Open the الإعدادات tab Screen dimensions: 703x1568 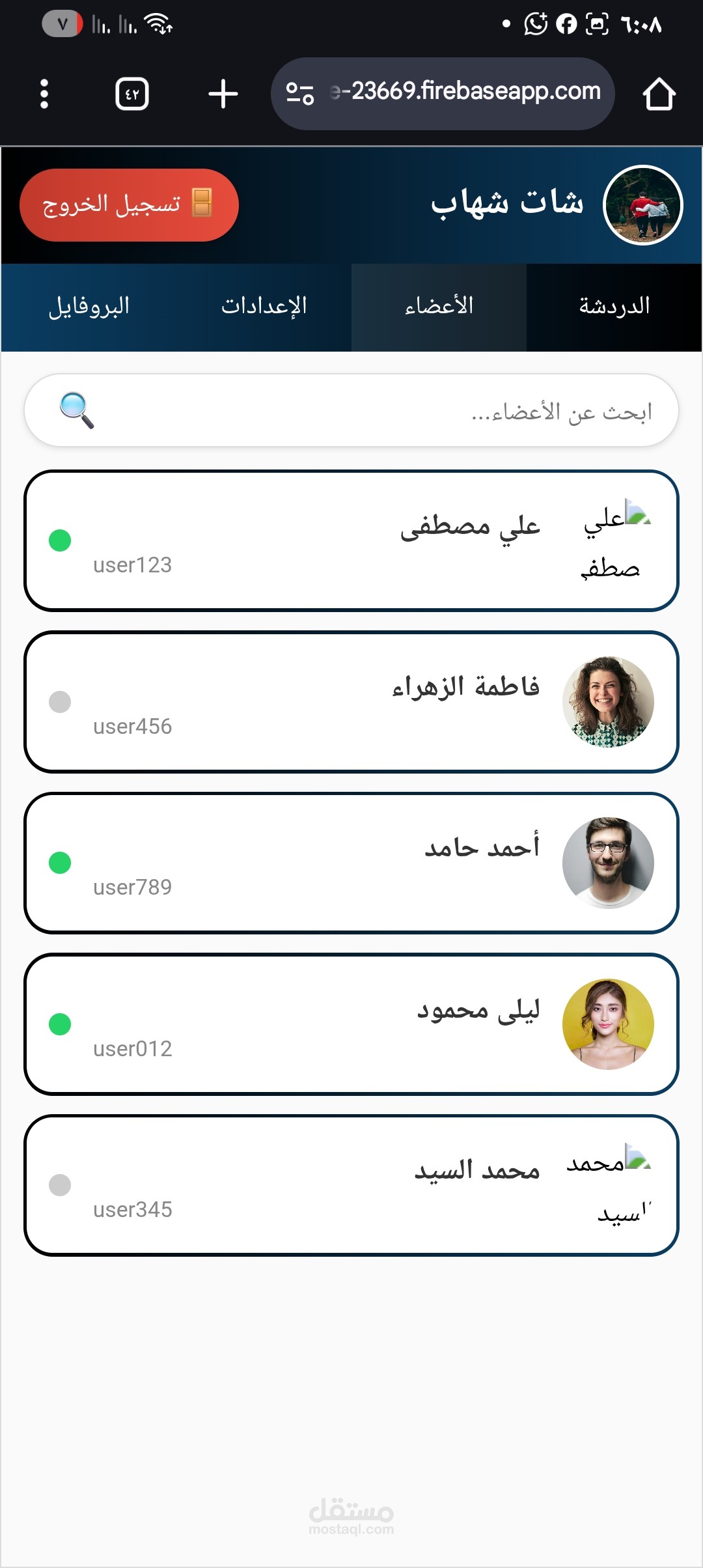click(264, 307)
